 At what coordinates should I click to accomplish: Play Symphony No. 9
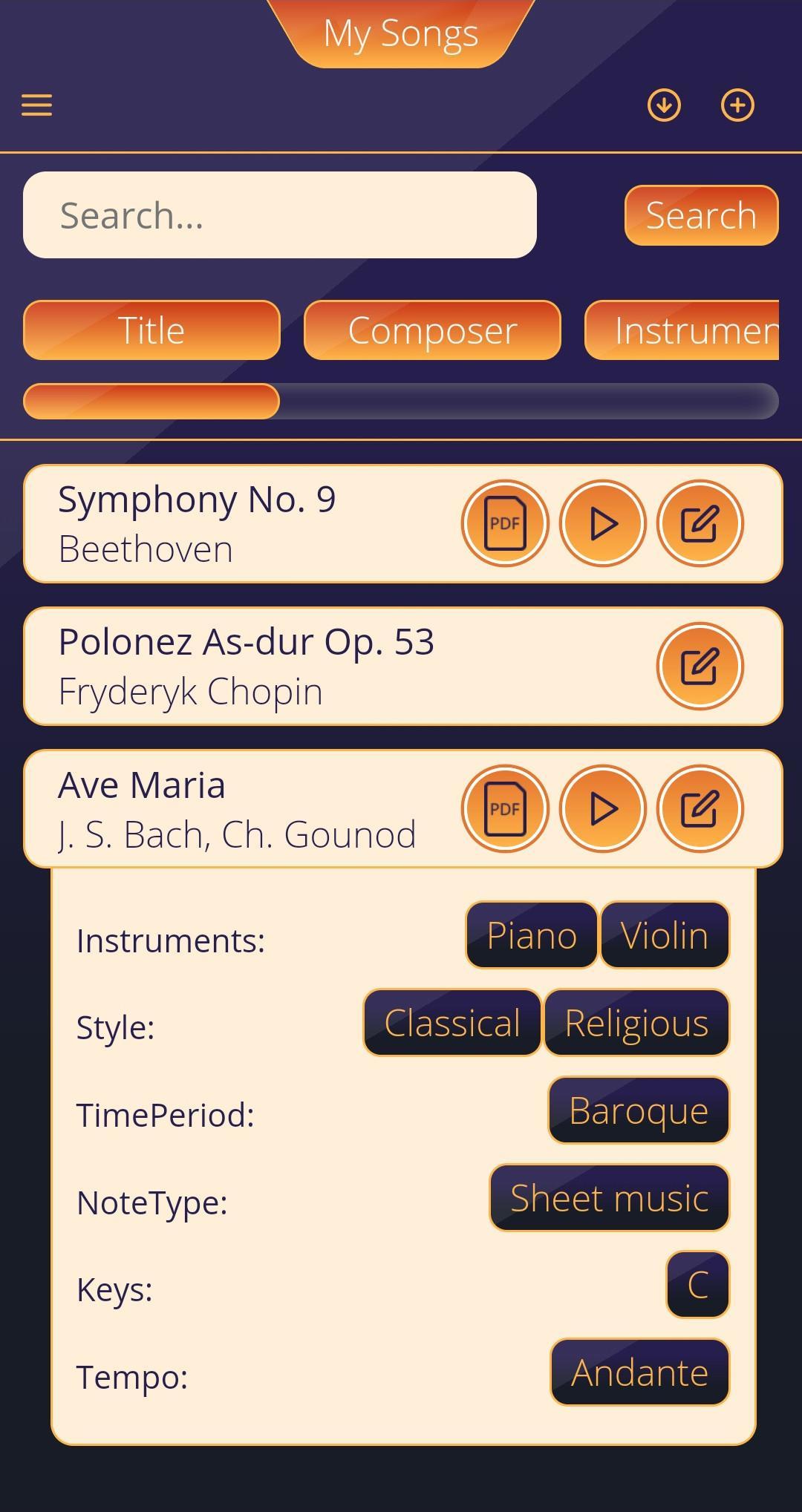(x=603, y=523)
